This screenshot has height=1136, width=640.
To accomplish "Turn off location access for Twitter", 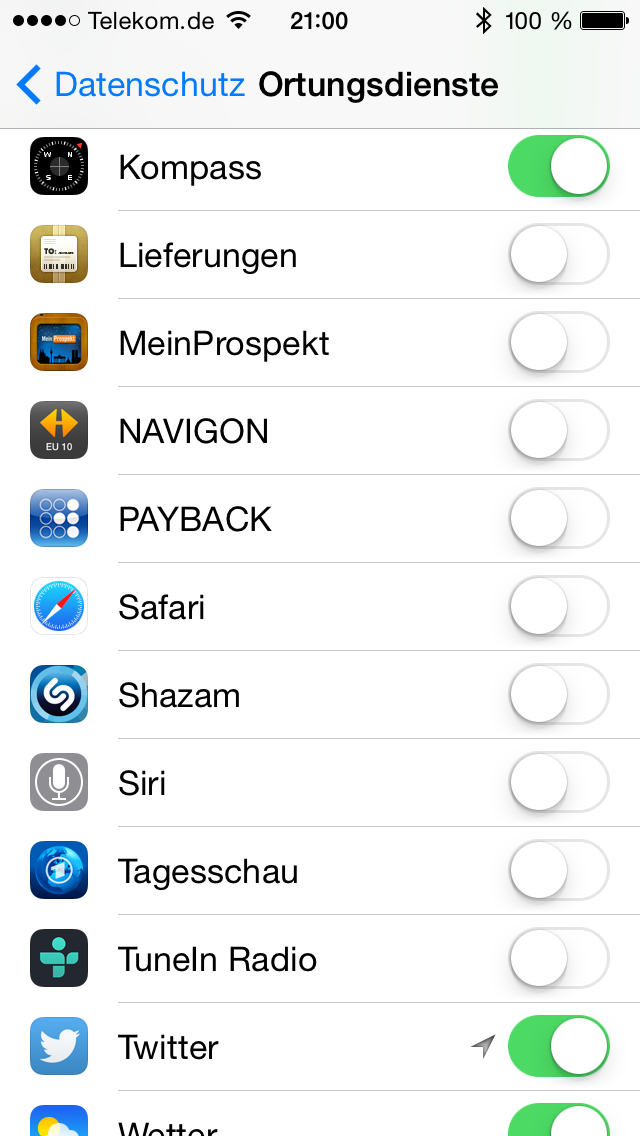I will [x=559, y=1046].
